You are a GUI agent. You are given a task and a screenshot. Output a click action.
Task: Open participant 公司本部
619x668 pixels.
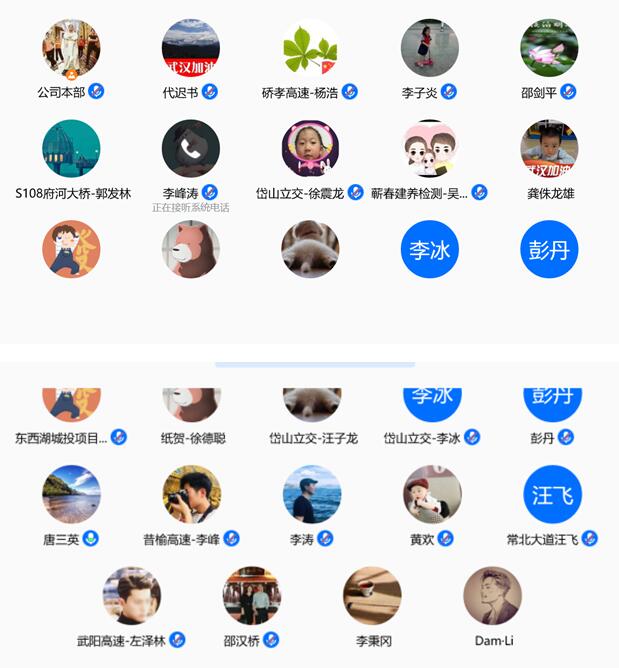coord(71,49)
